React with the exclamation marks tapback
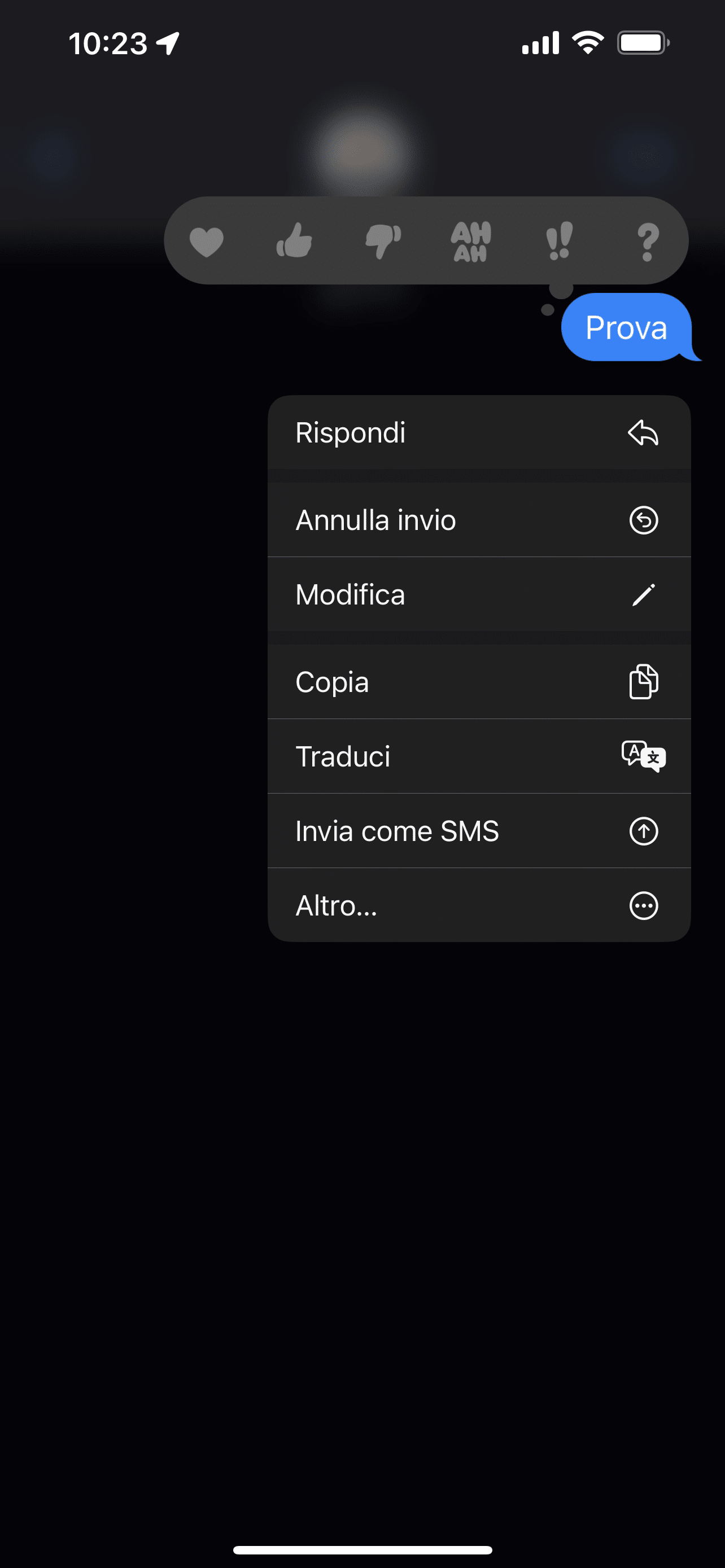The width and height of the screenshot is (725, 1568). (x=560, y=241)
